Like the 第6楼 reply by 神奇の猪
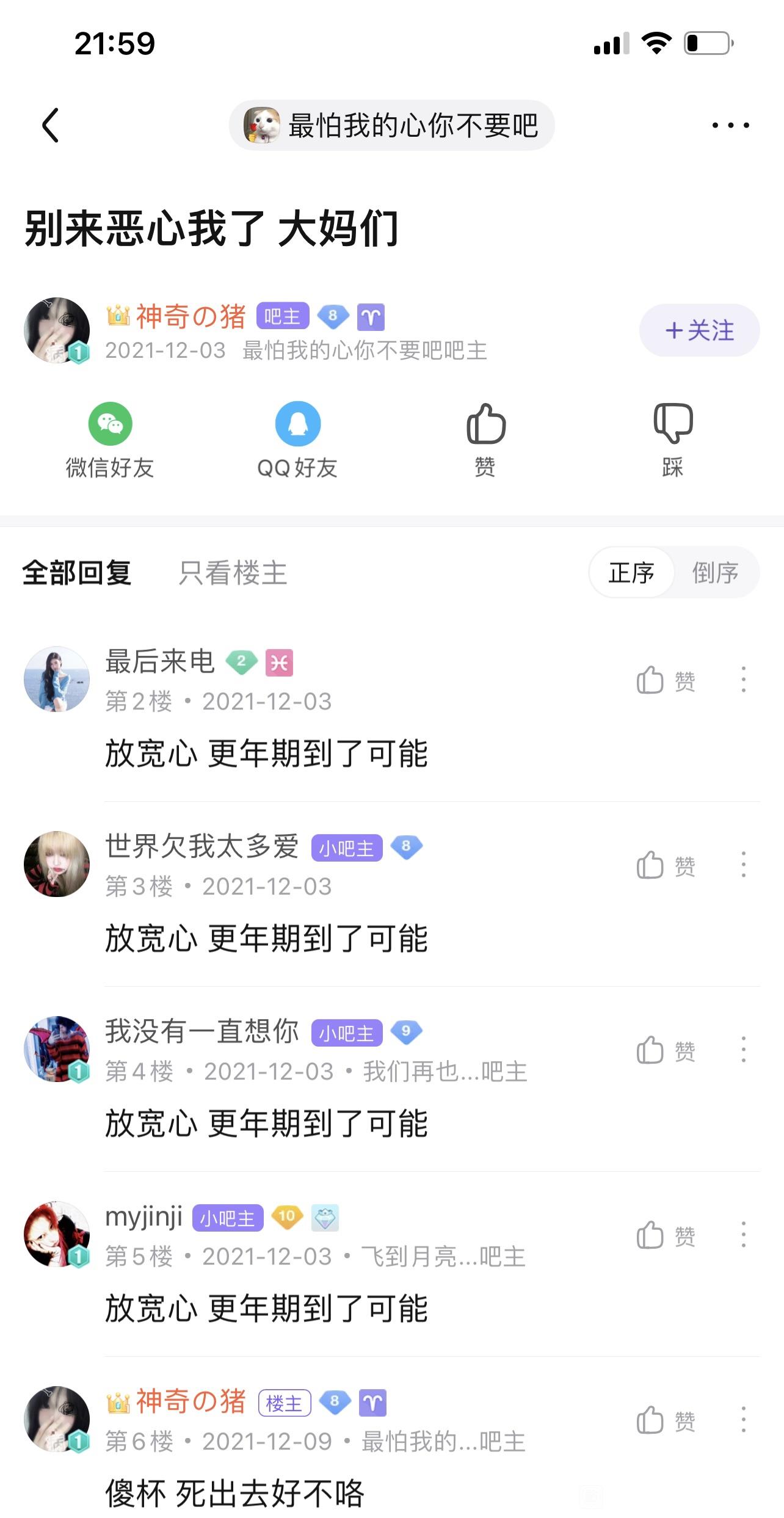Image resolution: width=784 pixels, height=1518 pixels. (666, 1420)
